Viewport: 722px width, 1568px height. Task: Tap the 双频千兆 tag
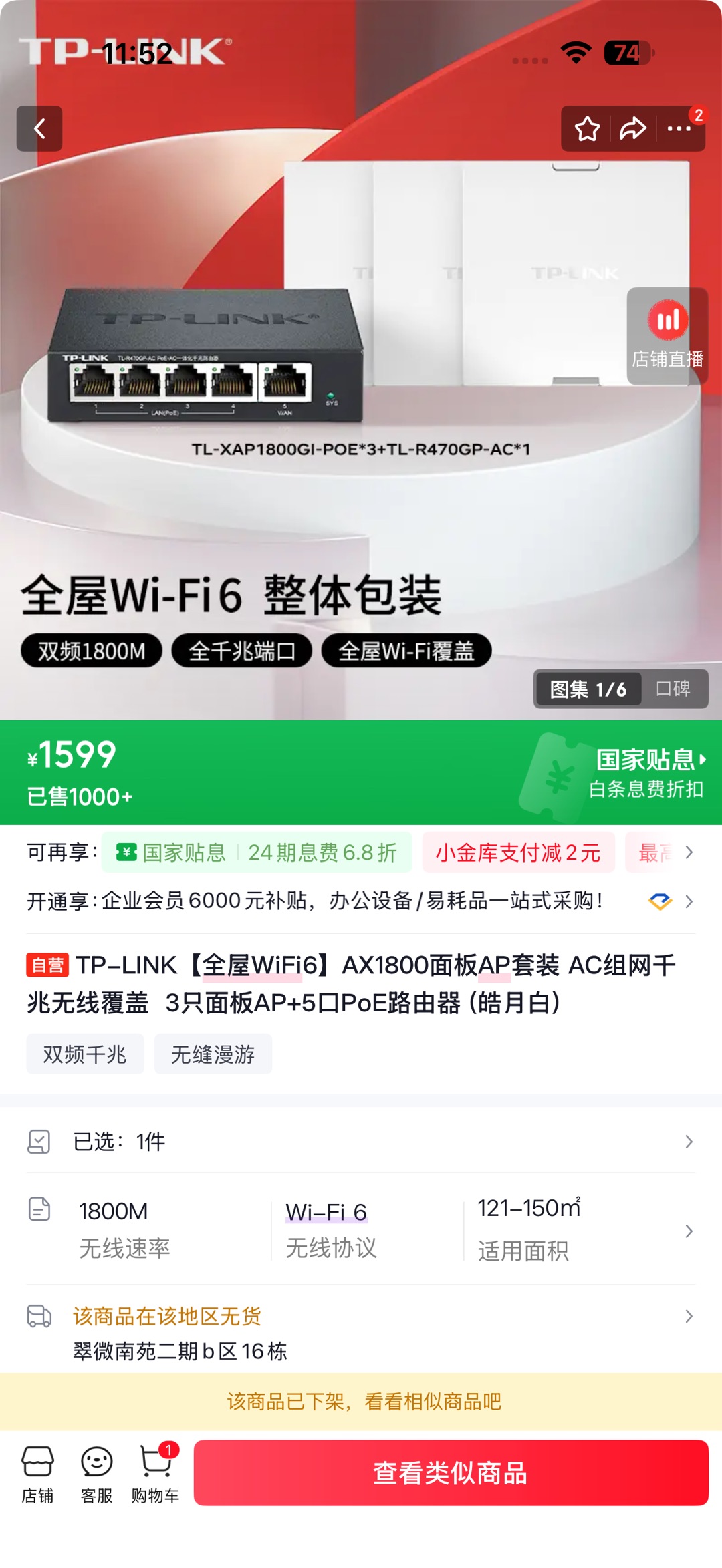85,1054
